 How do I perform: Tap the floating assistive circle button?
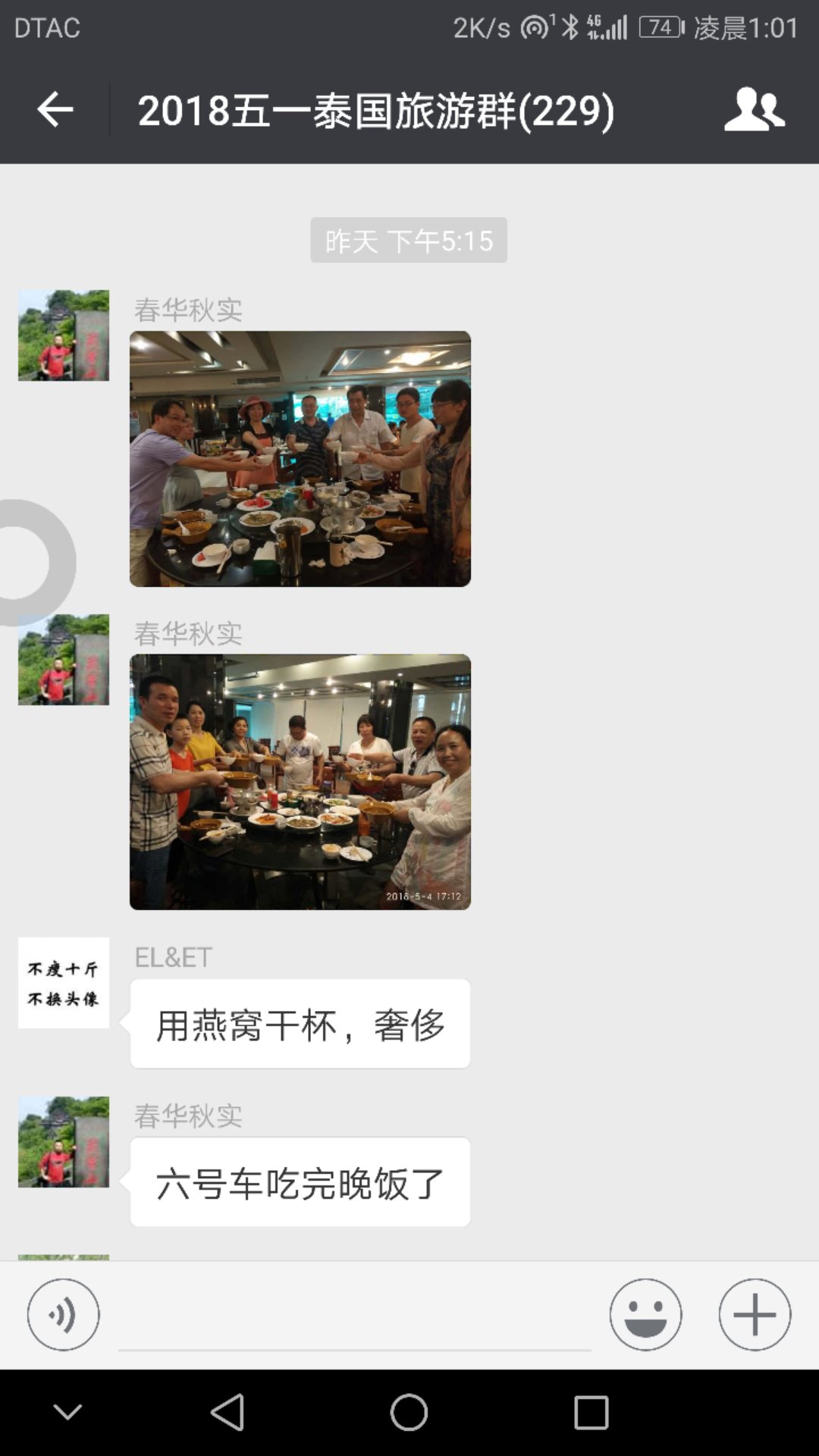click(x=29, y=562)
